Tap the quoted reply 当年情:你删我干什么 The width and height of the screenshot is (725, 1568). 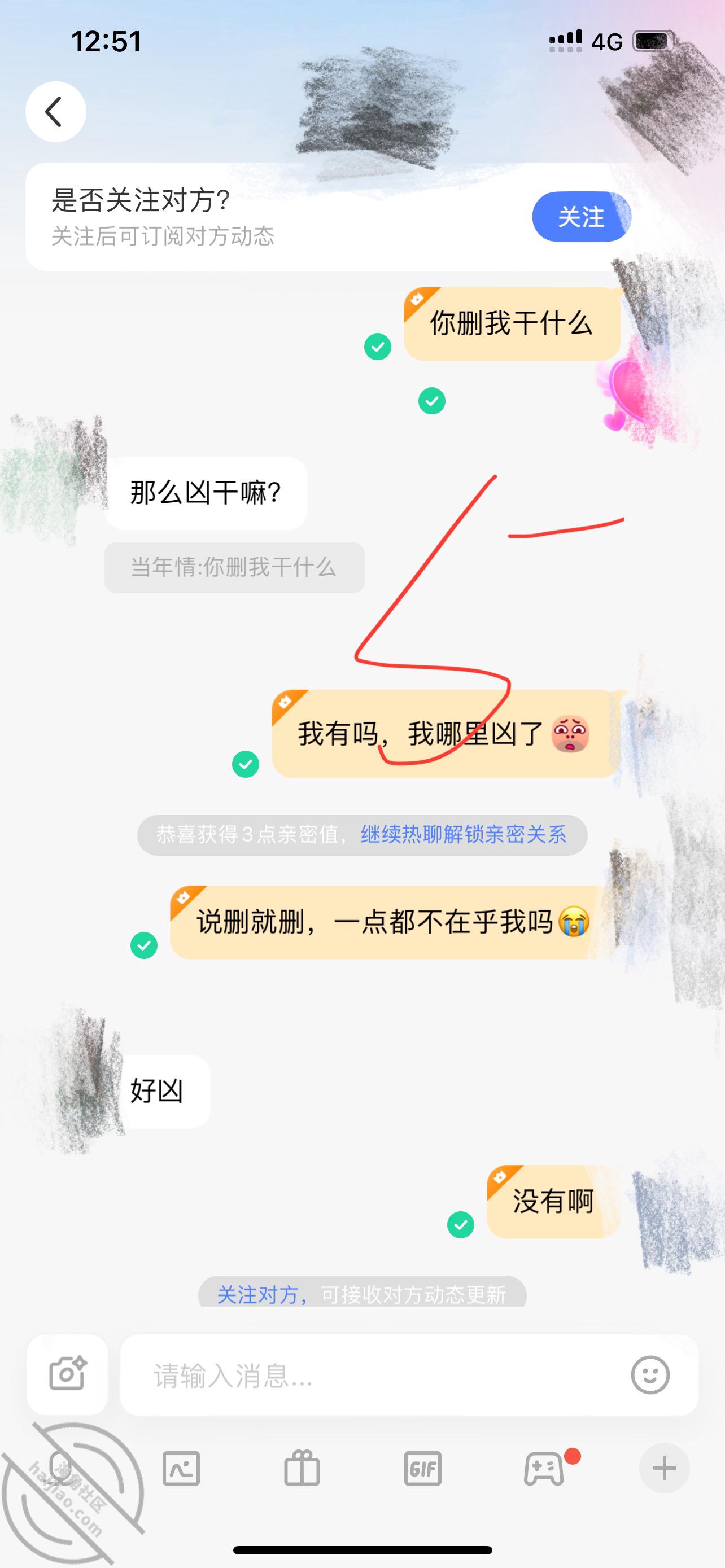tap(234, 568)
